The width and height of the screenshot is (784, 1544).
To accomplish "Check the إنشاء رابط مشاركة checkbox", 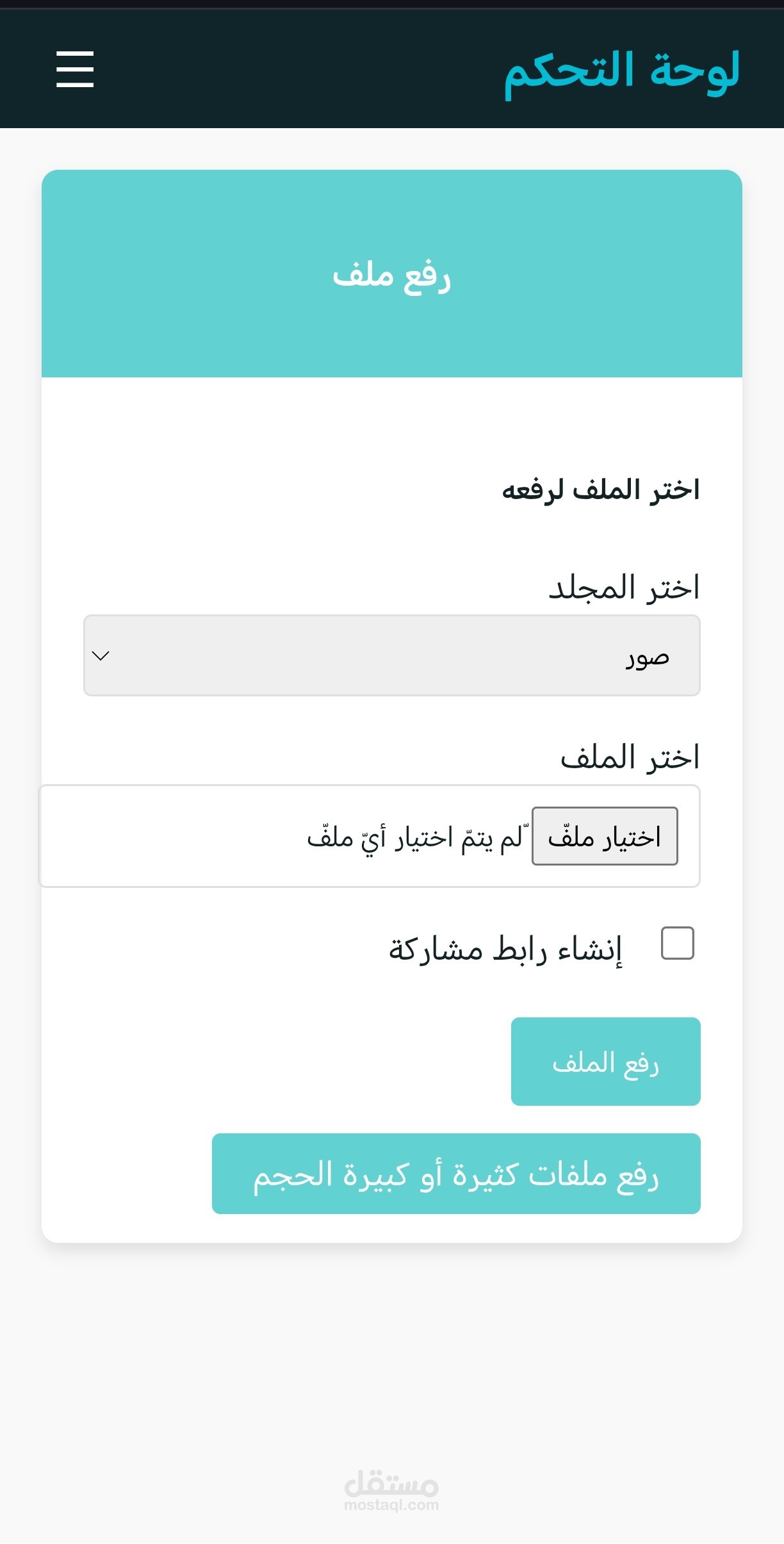I will point(677,944).
